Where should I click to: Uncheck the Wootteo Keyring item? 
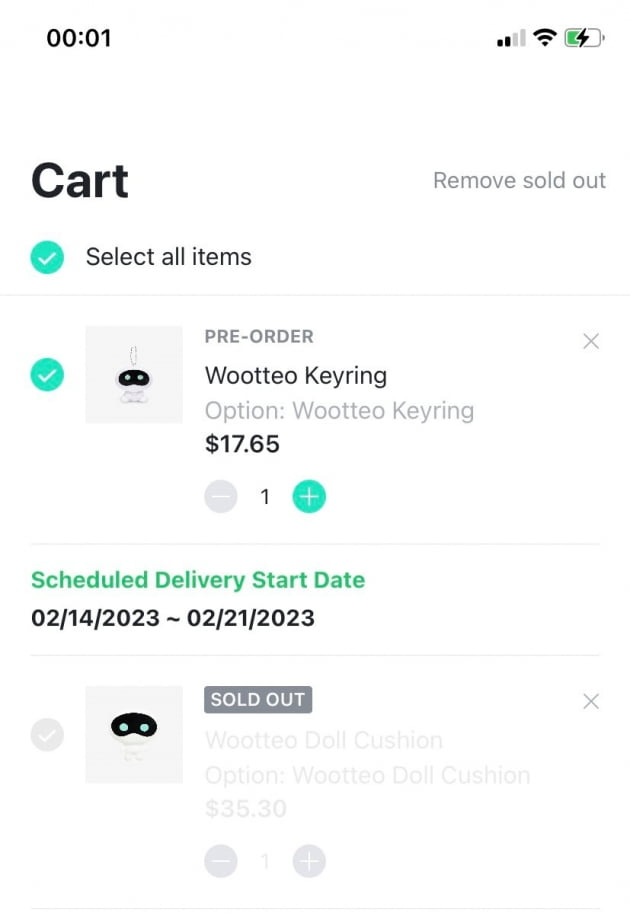[47, 375]
